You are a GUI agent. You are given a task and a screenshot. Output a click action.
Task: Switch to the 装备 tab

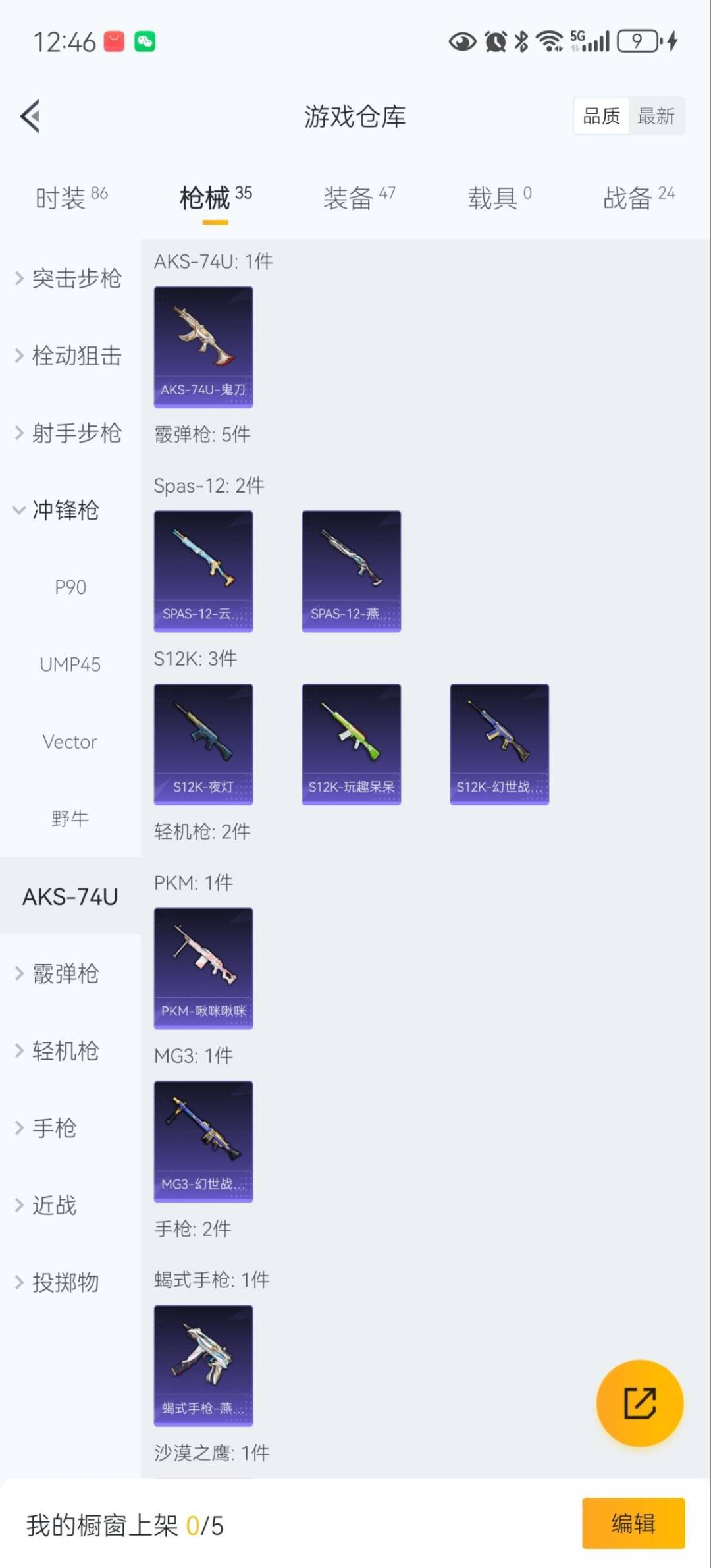pos(359,198)
